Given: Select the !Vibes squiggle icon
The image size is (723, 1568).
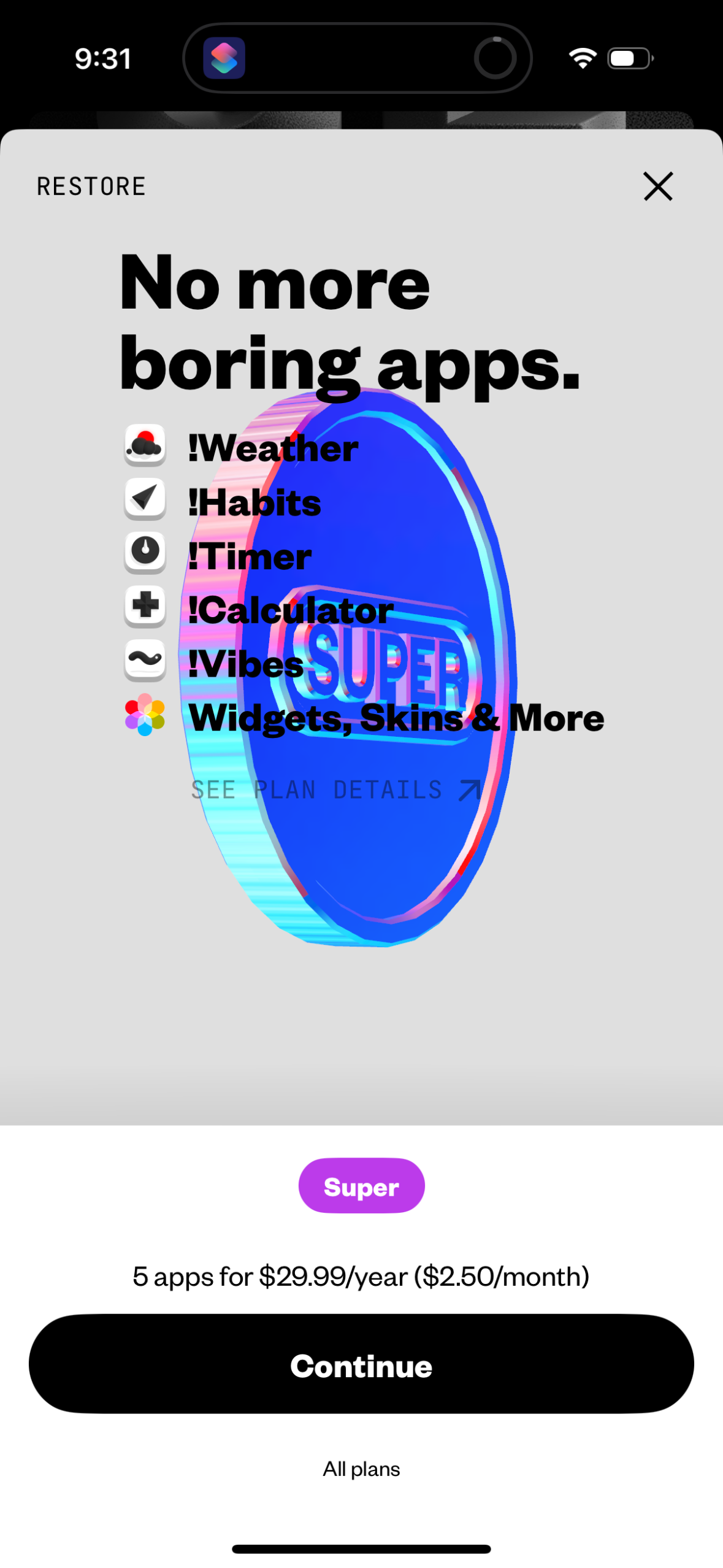Looking at the screenshot, I should coord(145,659).
